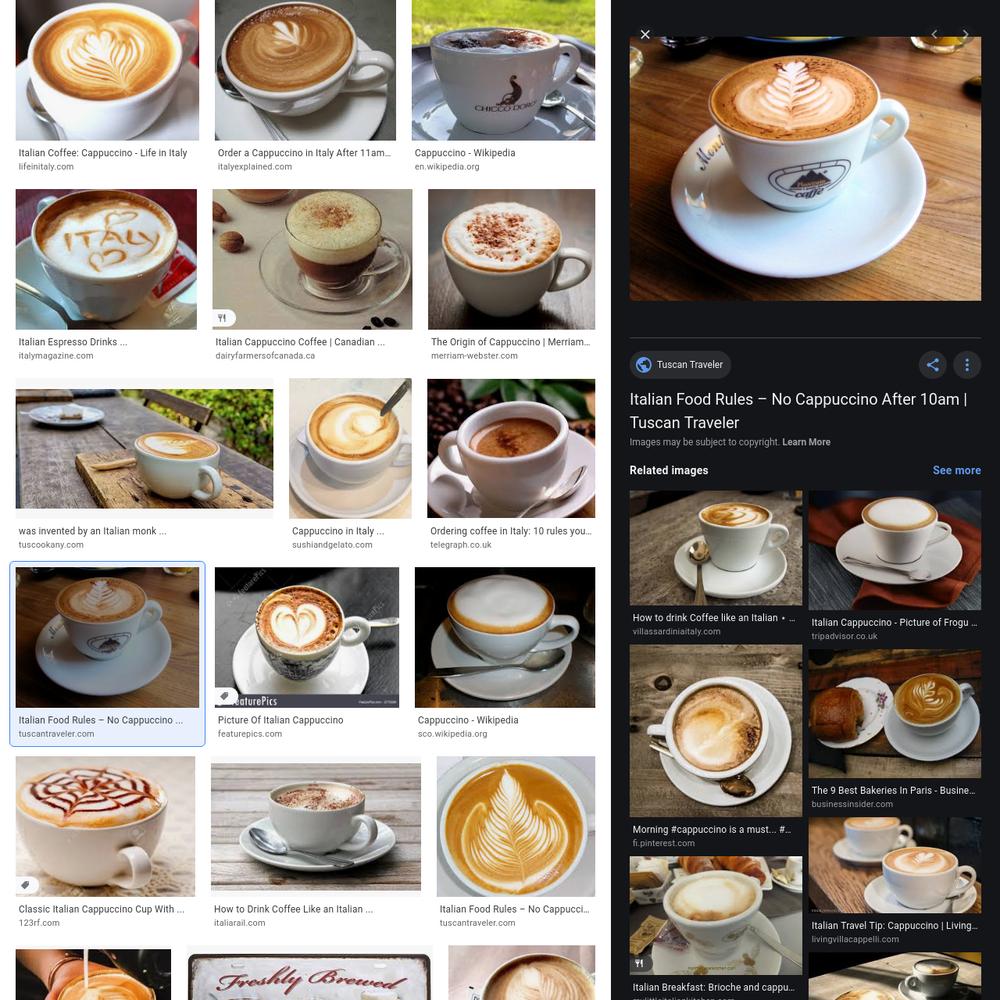Viewport: 1000px width, 1000px height.
Task: Tap the Learn More copyright link
Action: (x=806, y=442)
